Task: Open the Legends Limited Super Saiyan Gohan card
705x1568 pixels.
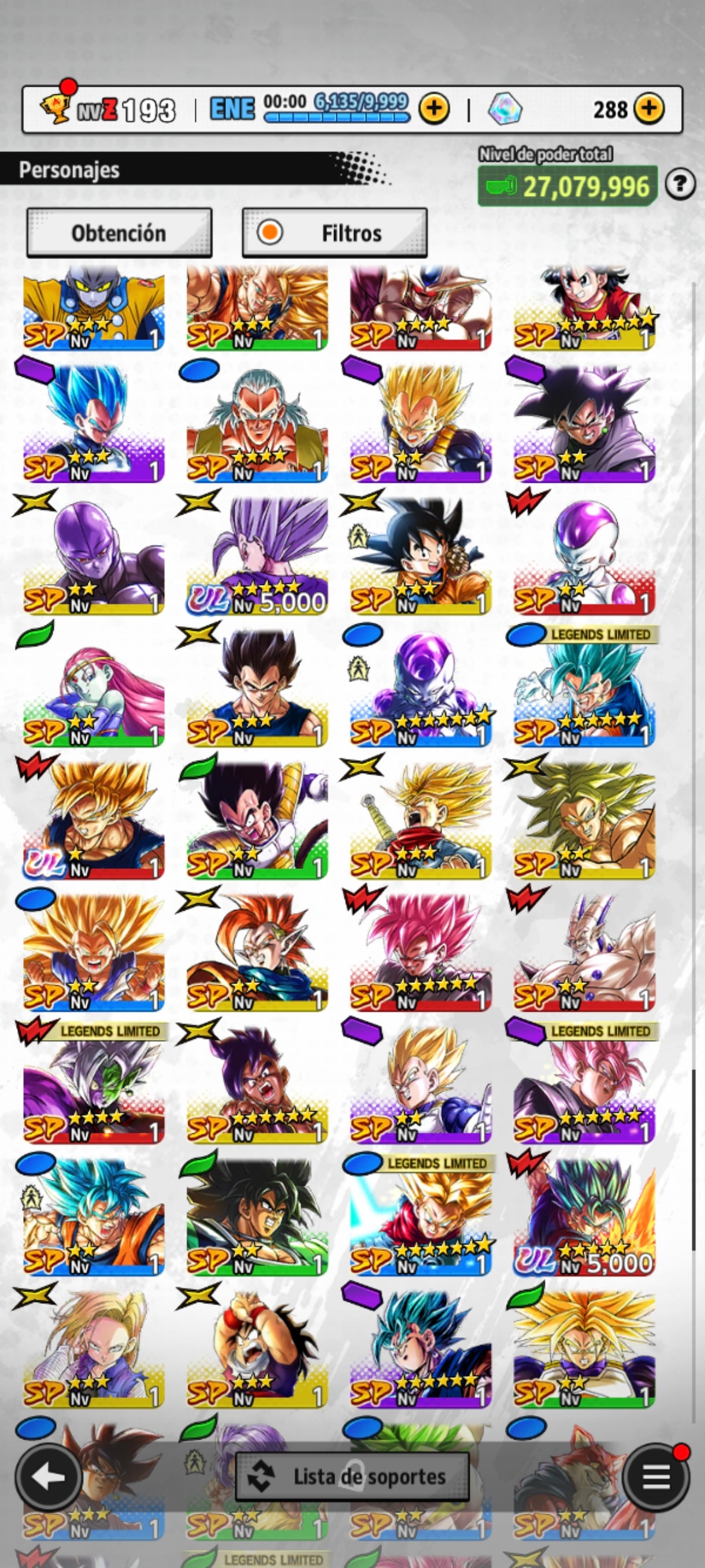Action: click(420, 1215)
